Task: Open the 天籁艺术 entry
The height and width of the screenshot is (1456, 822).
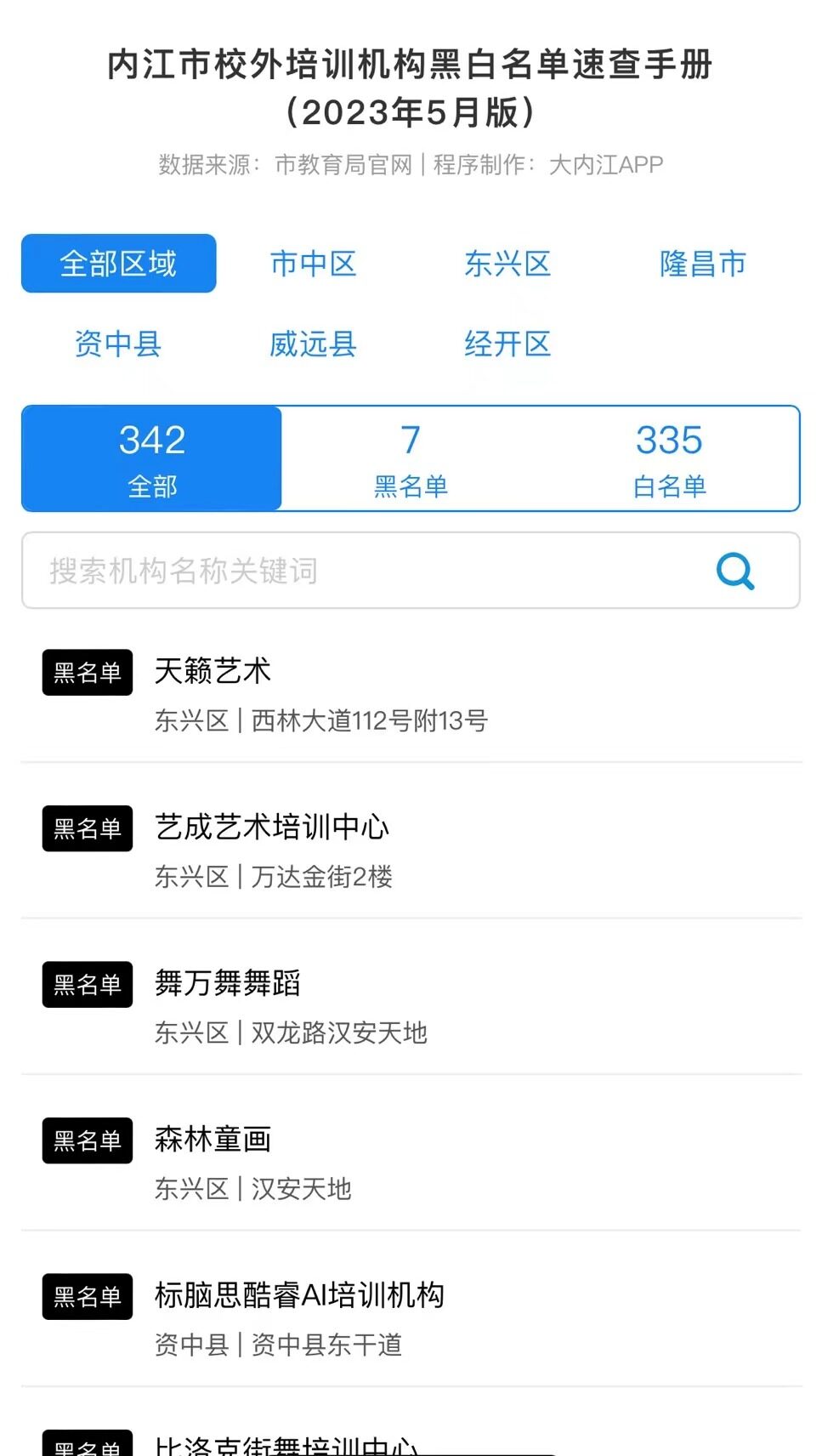Action: point(411,694)
